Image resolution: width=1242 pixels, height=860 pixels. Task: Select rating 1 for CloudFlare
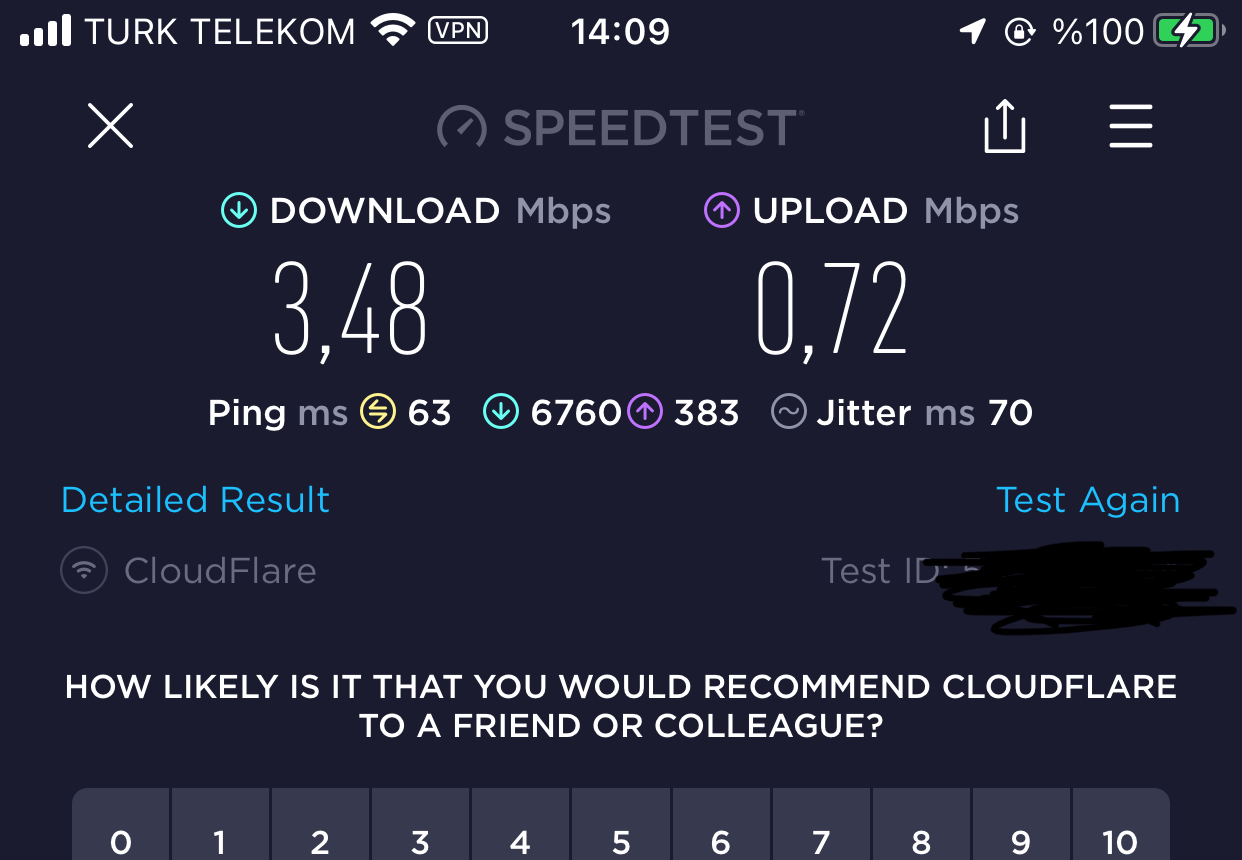click(220, 824)
